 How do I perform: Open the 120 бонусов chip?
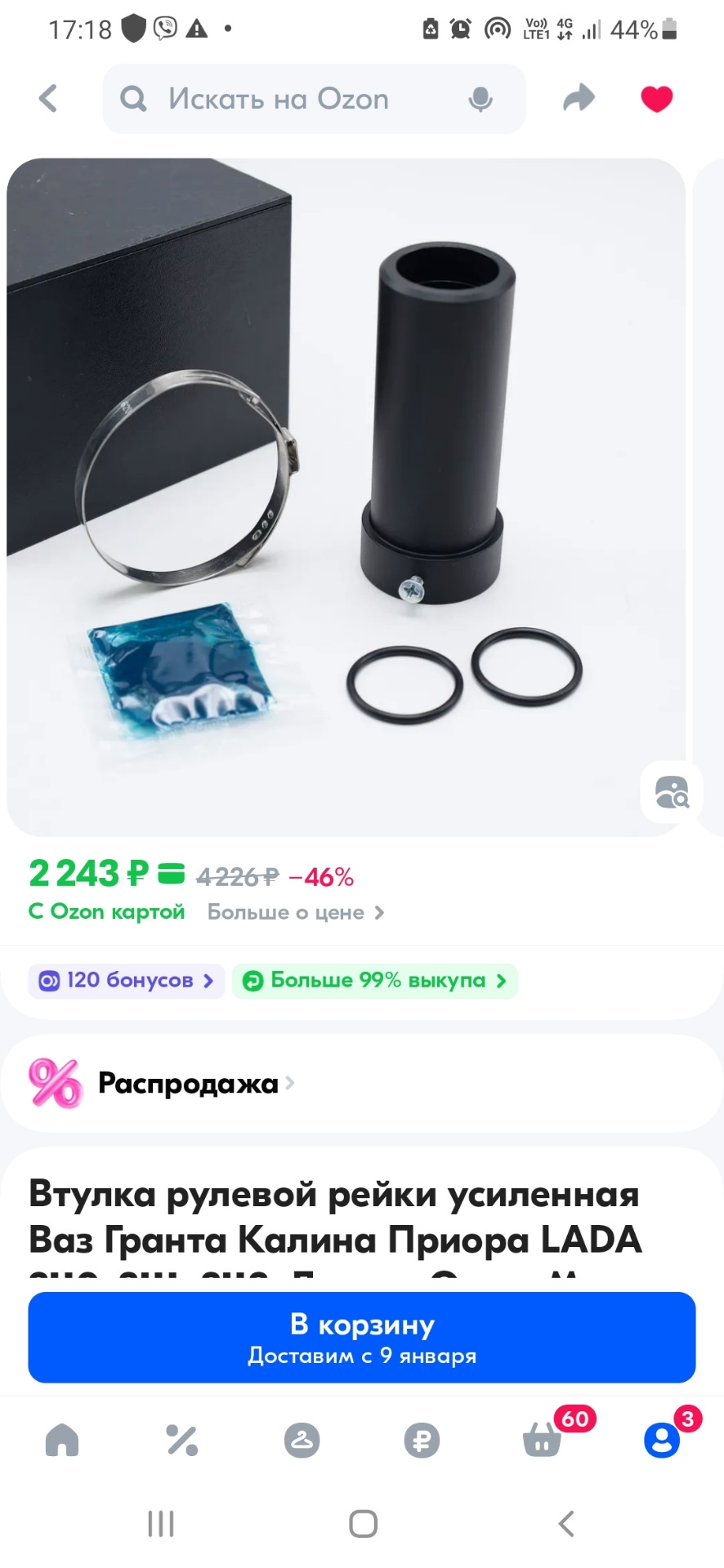[x=127, y=981]
